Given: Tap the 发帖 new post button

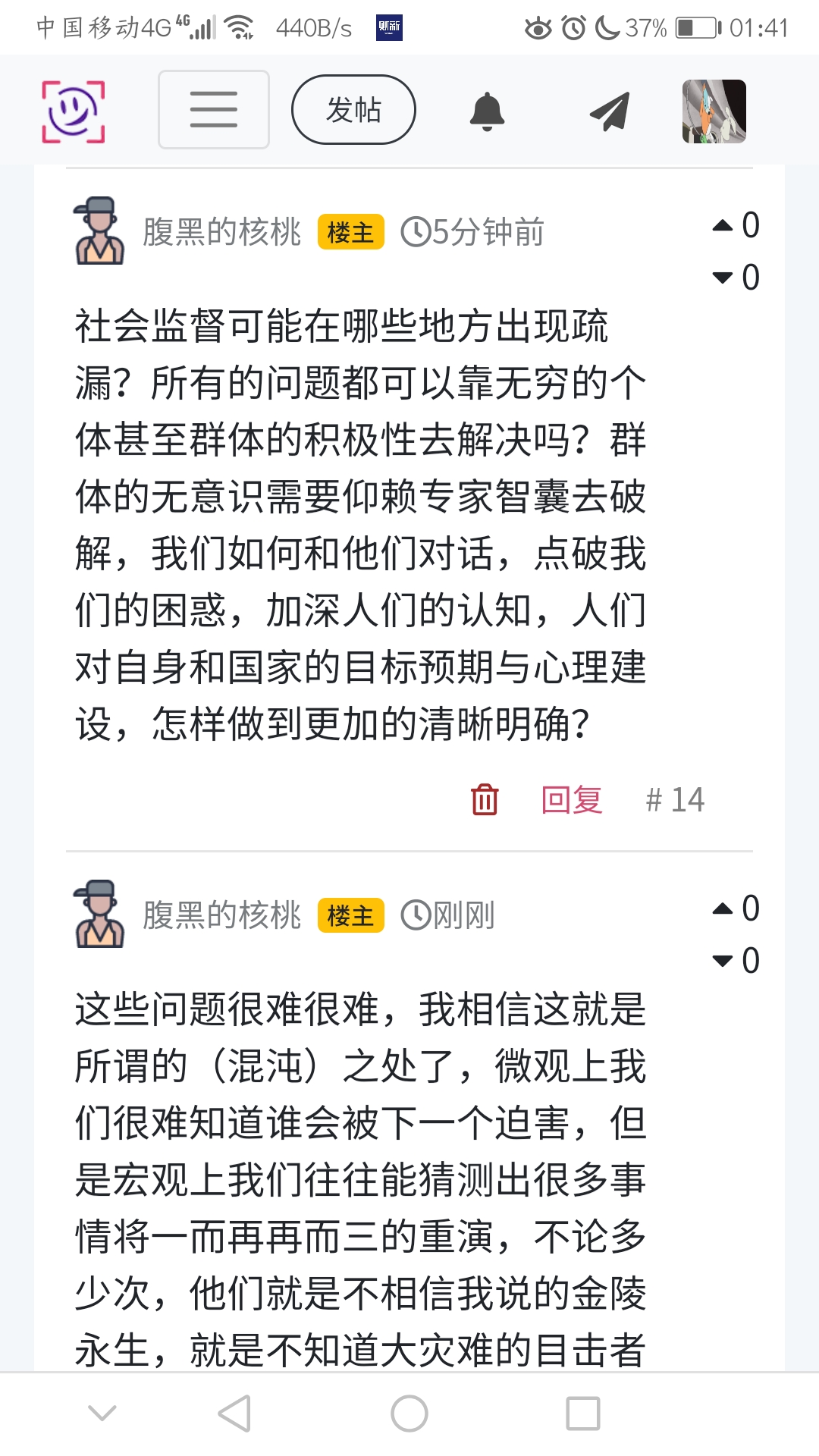Looking at the screenshot, I should (x=353, y=110).
